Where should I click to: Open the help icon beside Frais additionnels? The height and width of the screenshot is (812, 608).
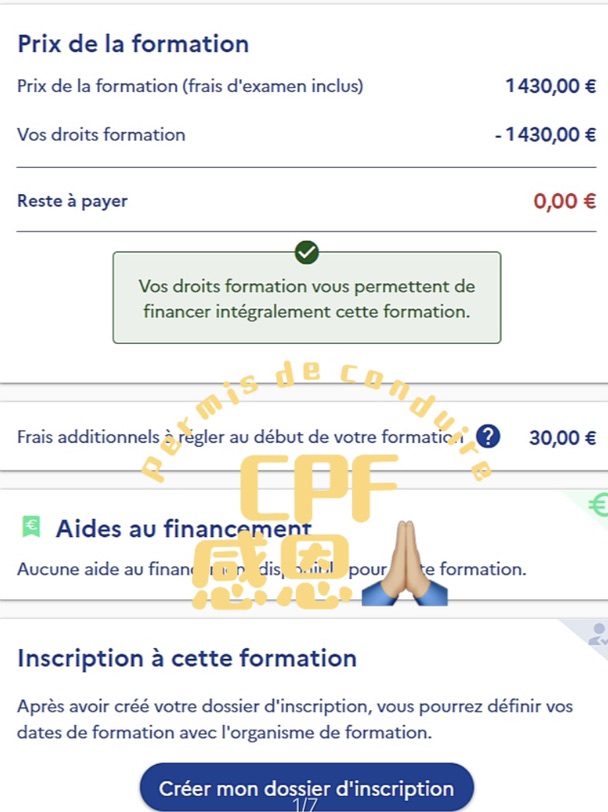point(488,437)
